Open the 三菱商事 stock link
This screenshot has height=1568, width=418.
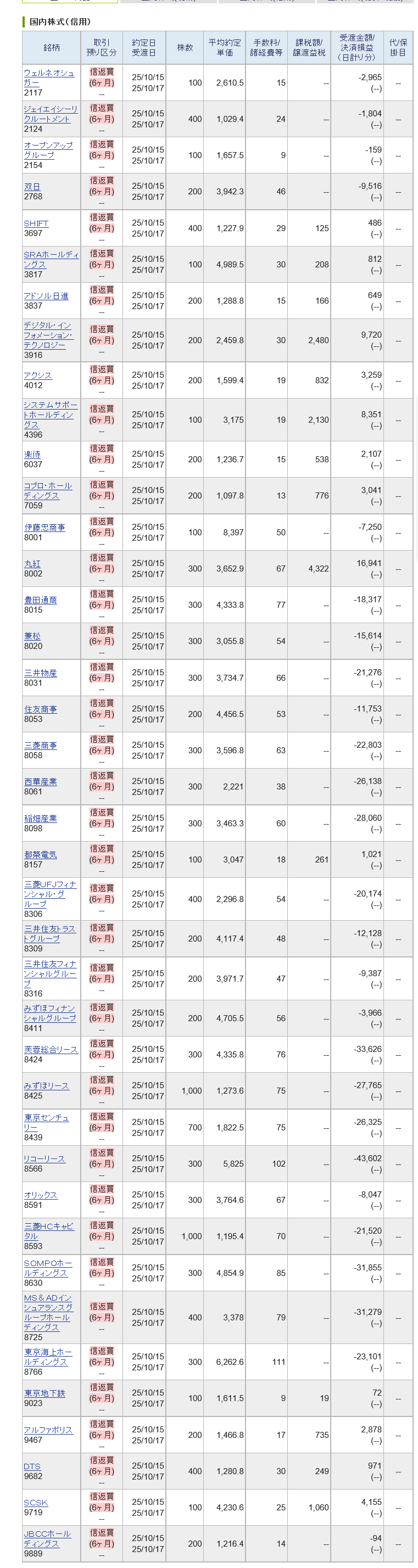pyautogui.click(x=40, y=745)
